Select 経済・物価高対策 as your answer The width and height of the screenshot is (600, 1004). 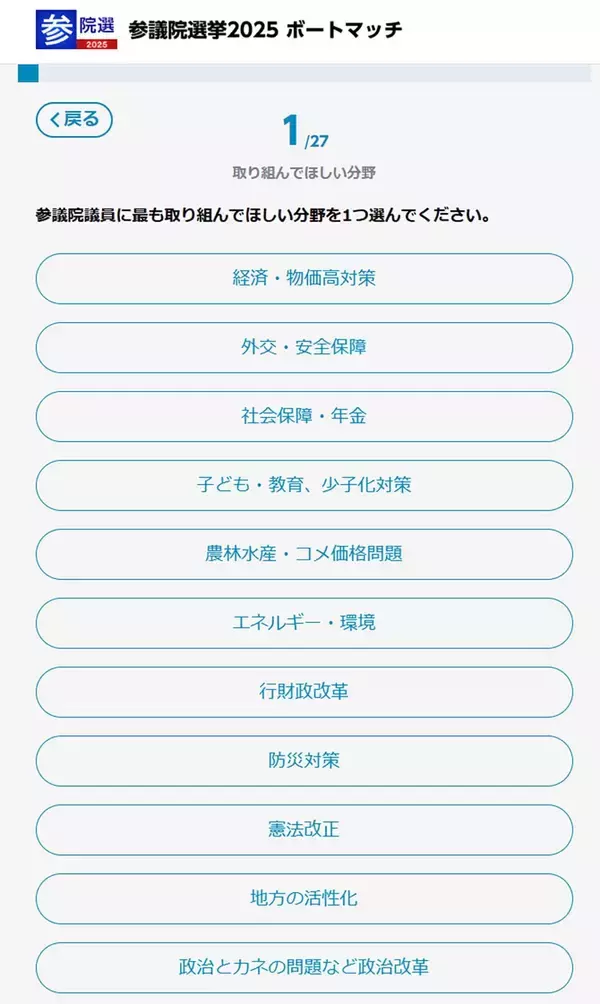point(304,278)
